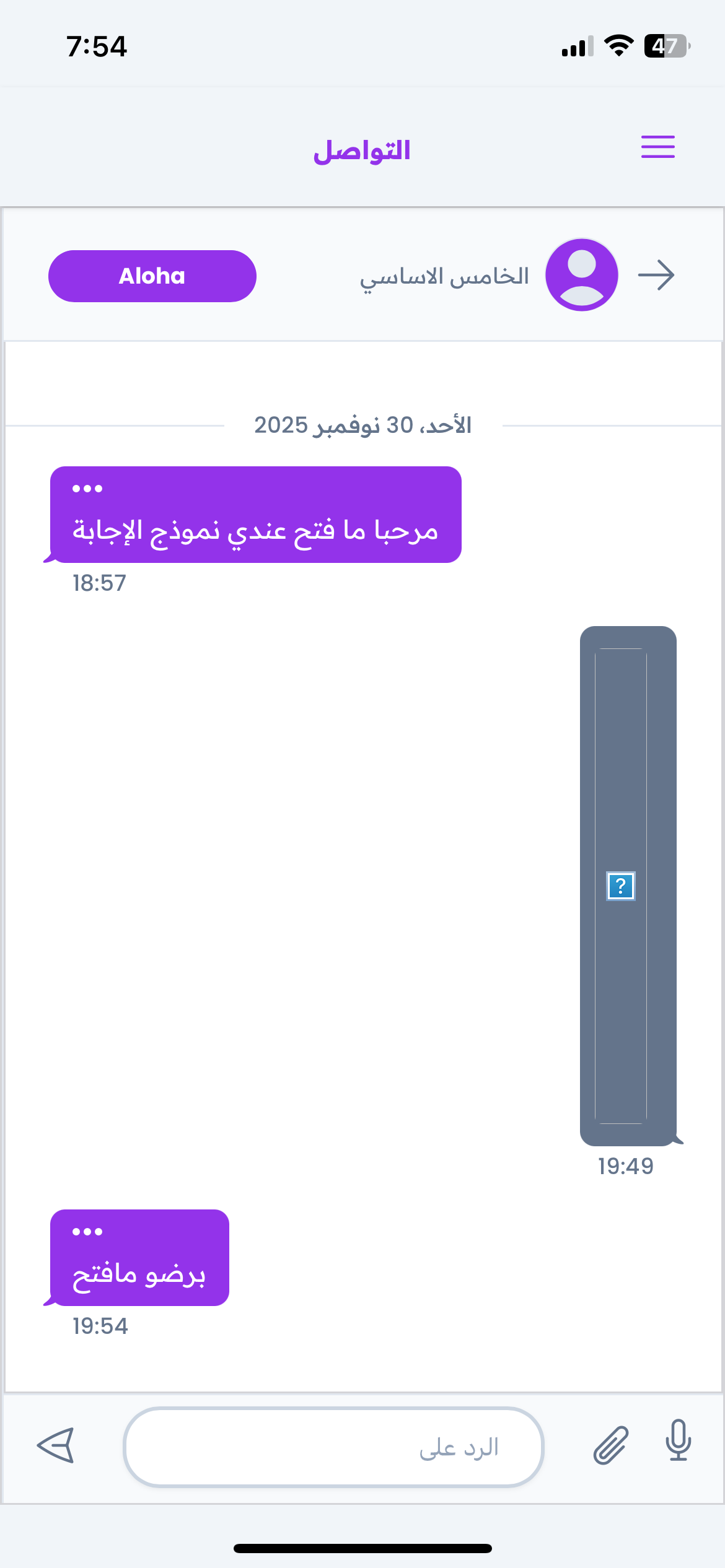Record a voice message with the microphone
Viewport: 725px width, 1568px height.
click(x=679, y=1440)
